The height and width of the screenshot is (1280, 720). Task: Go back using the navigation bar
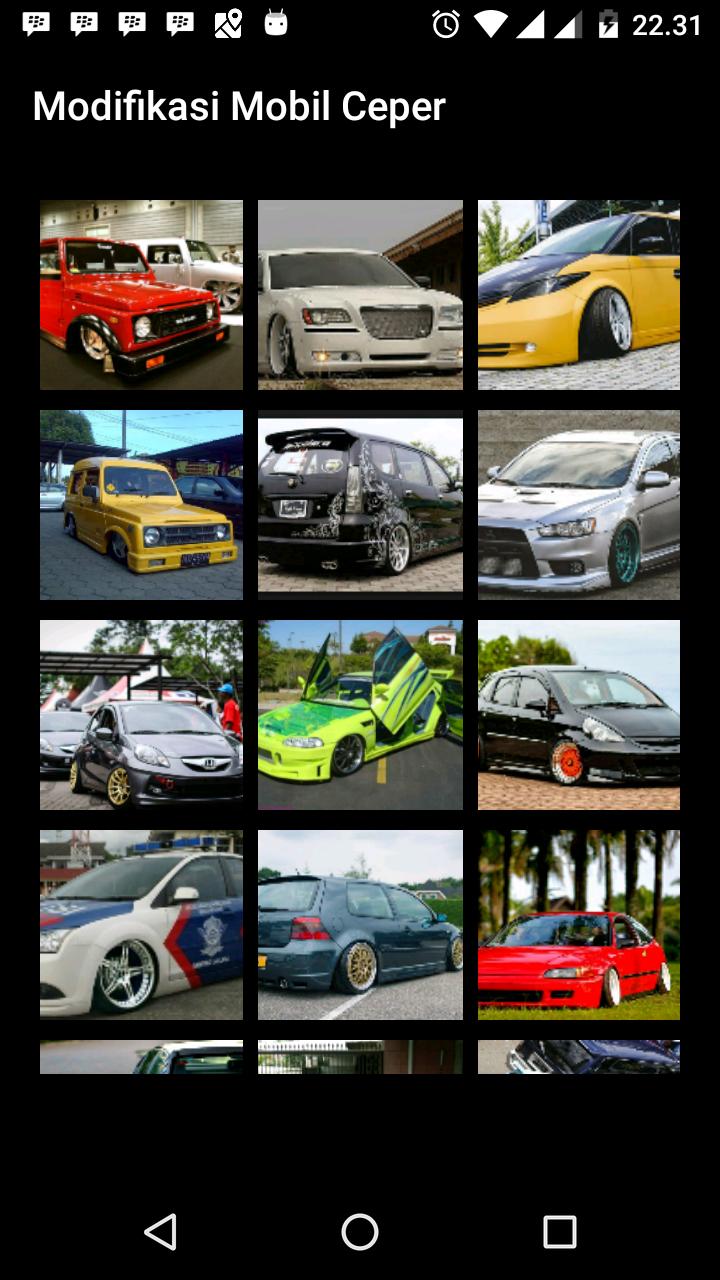[x=161, y=1232]
